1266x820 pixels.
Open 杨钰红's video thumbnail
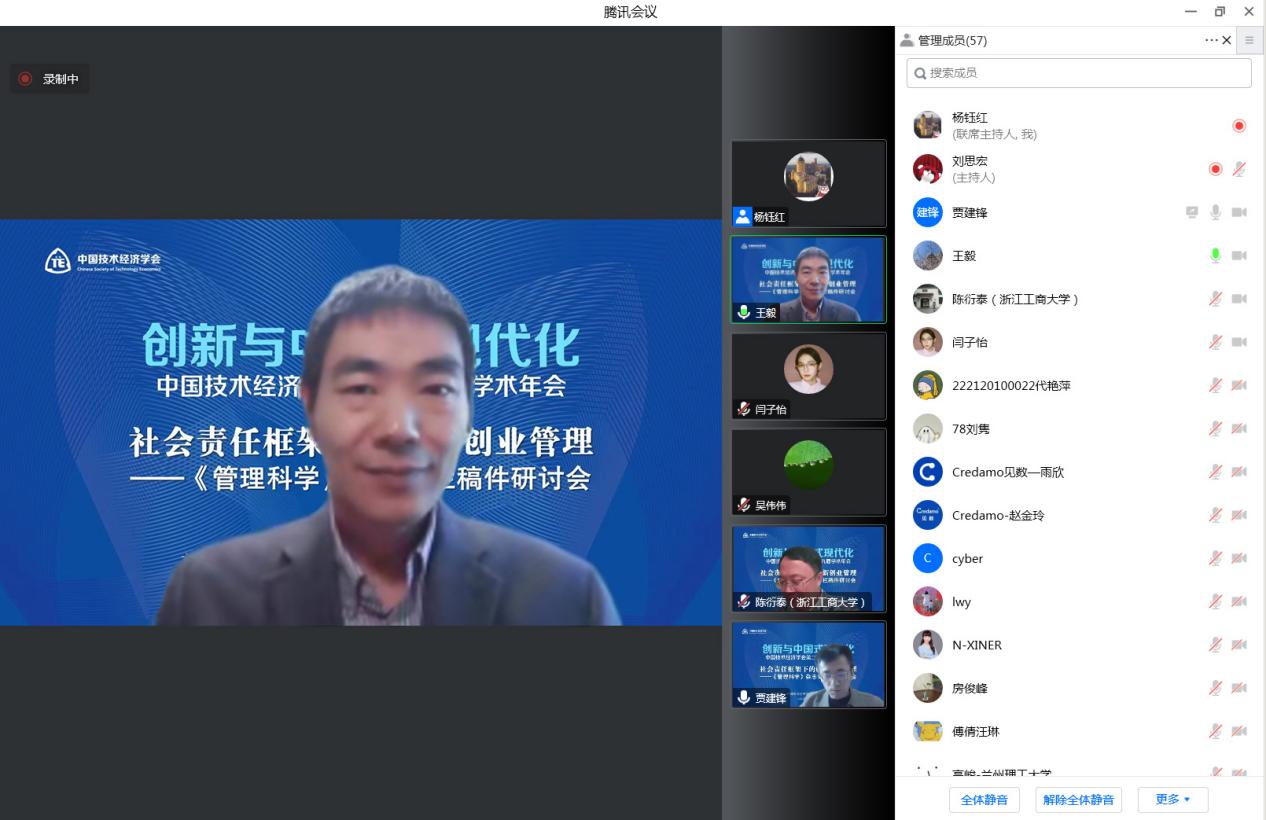point(808,184)
